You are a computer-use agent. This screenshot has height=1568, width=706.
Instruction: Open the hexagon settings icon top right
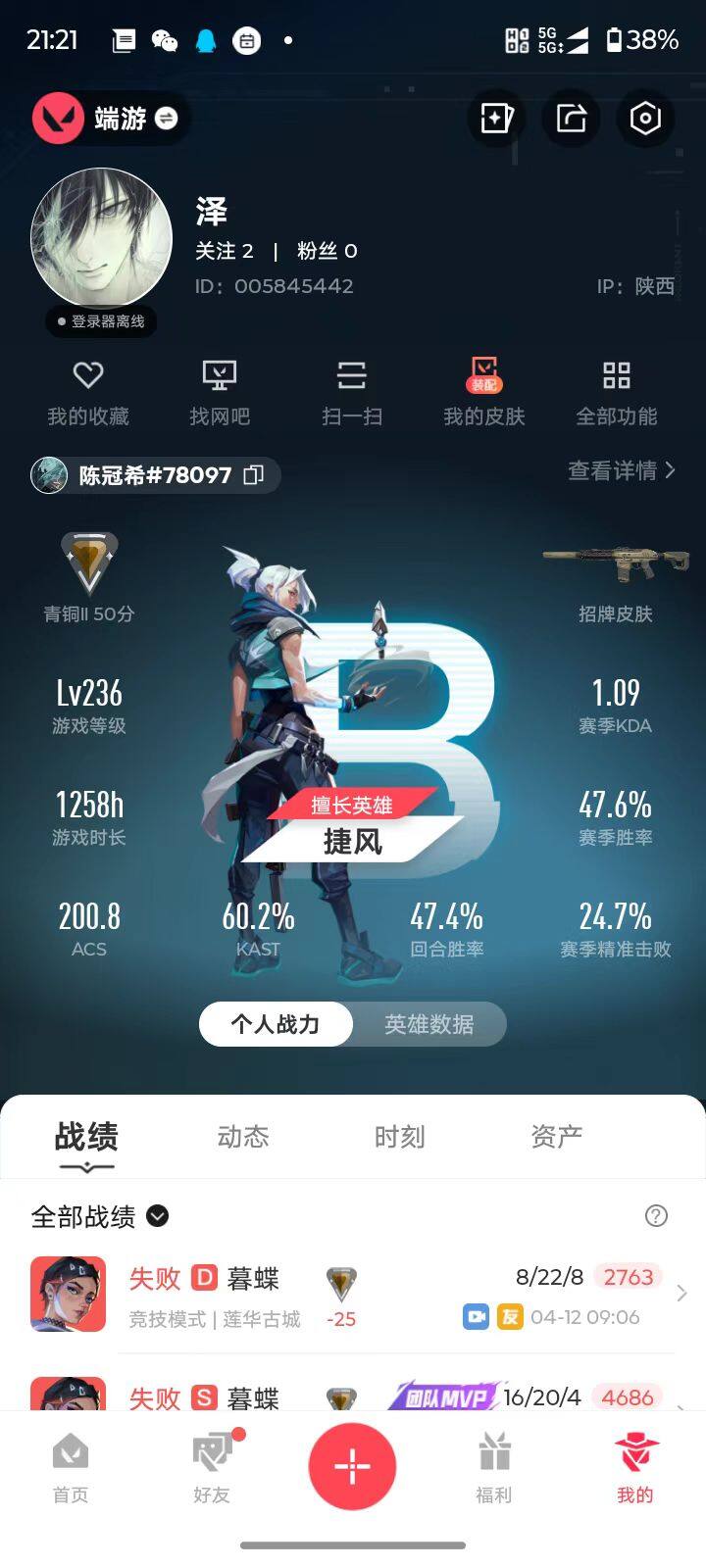click(644, 118)
